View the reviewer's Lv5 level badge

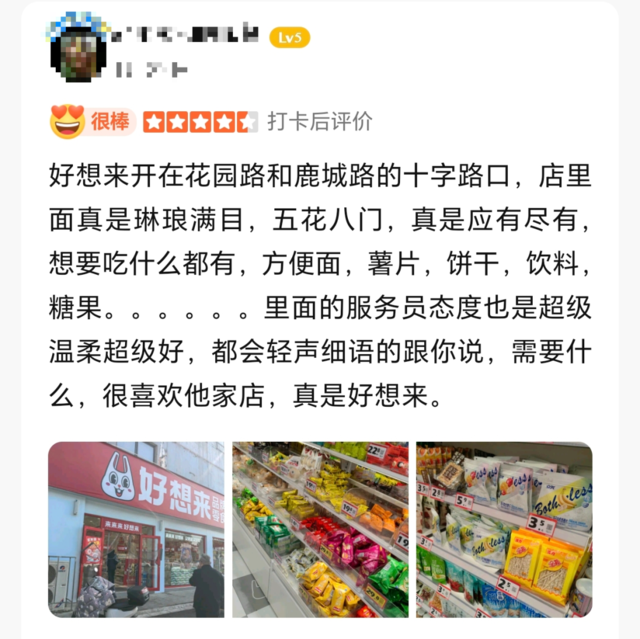[289, 37]
